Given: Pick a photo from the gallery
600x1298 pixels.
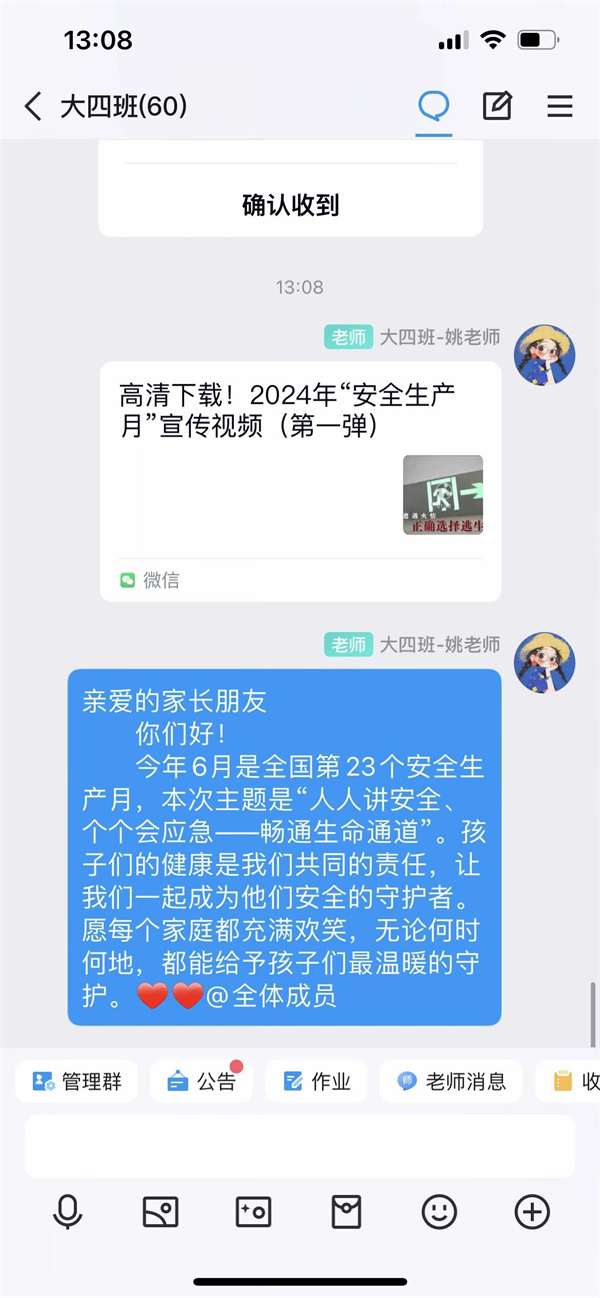Looking at the screenshot, I should [x=160, y=1213].
